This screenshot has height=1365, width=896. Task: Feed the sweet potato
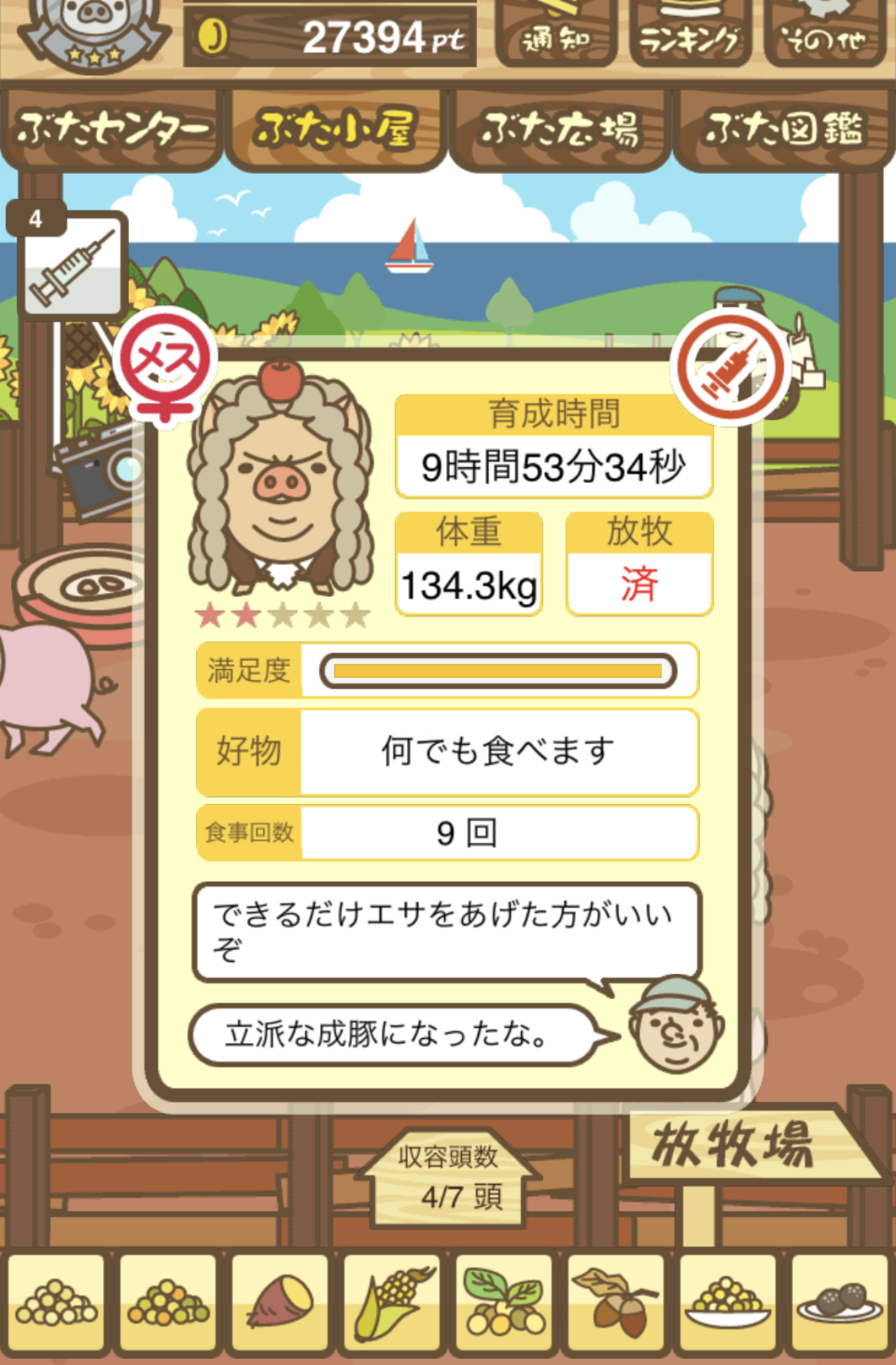[x=280, y=1303]
